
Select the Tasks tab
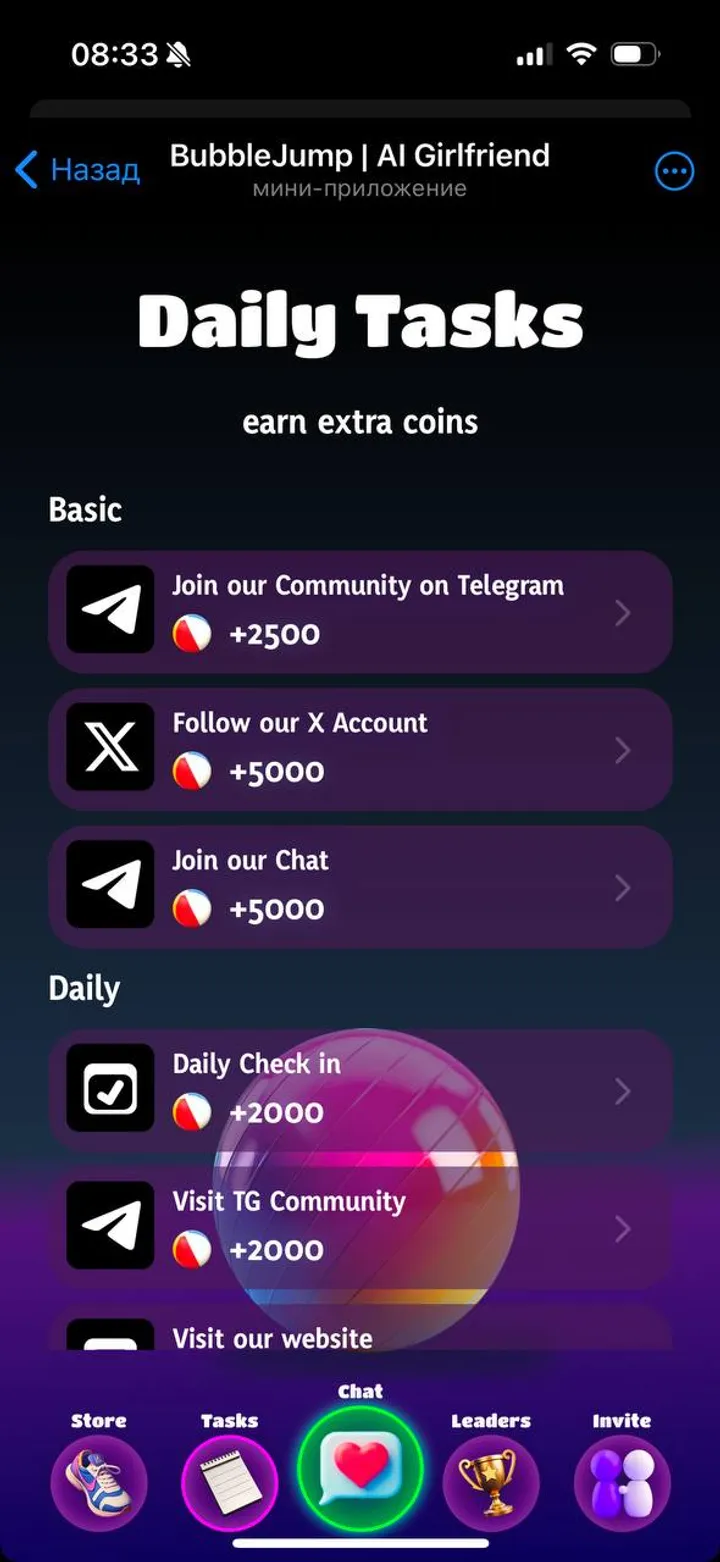click(x=229, y=1481)
